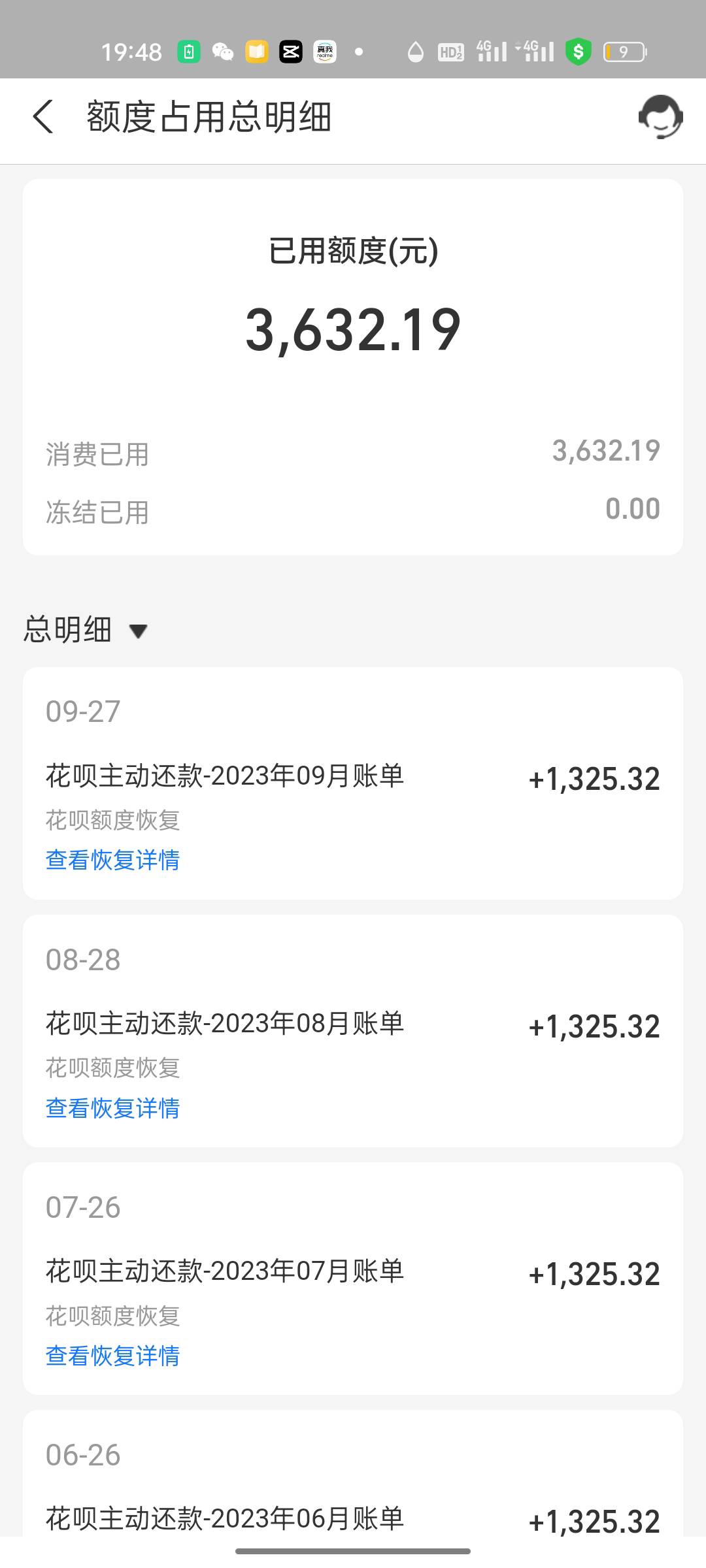Open the customer service headset icon
This screenshot has width=706, height=1568.
coord(660,117)
